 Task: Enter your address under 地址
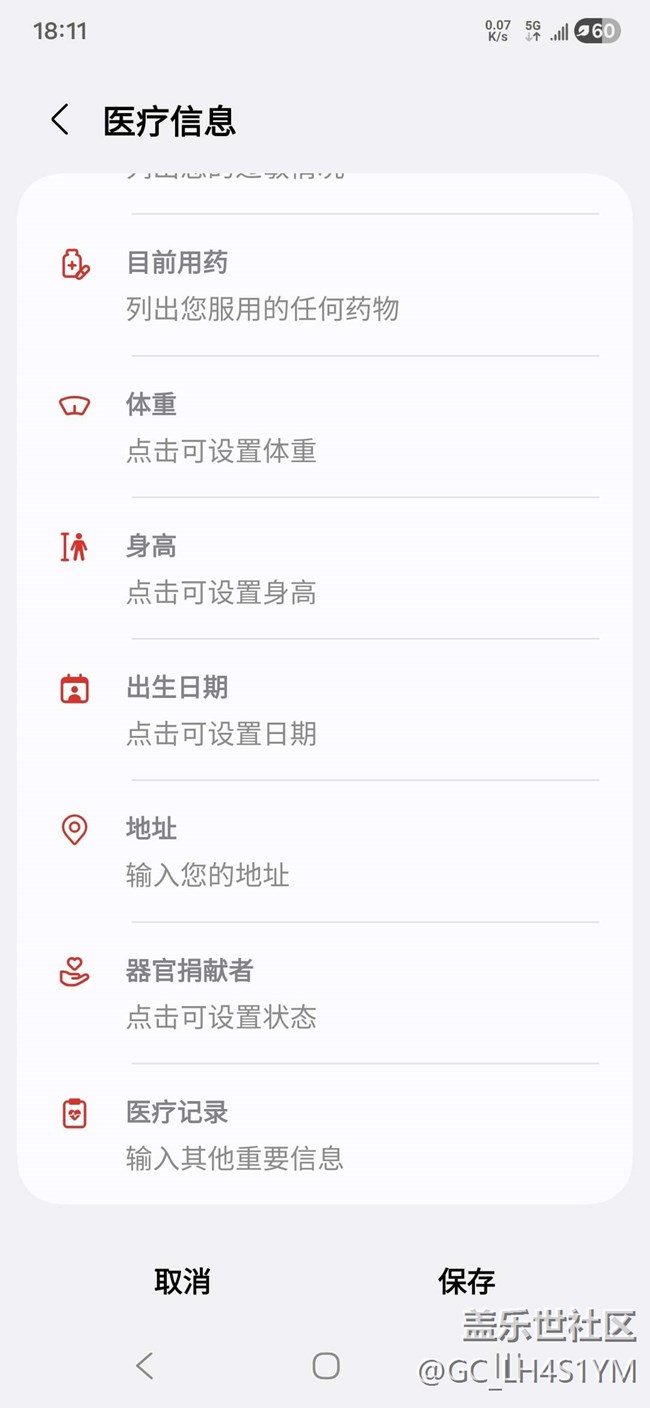point(325,852)
